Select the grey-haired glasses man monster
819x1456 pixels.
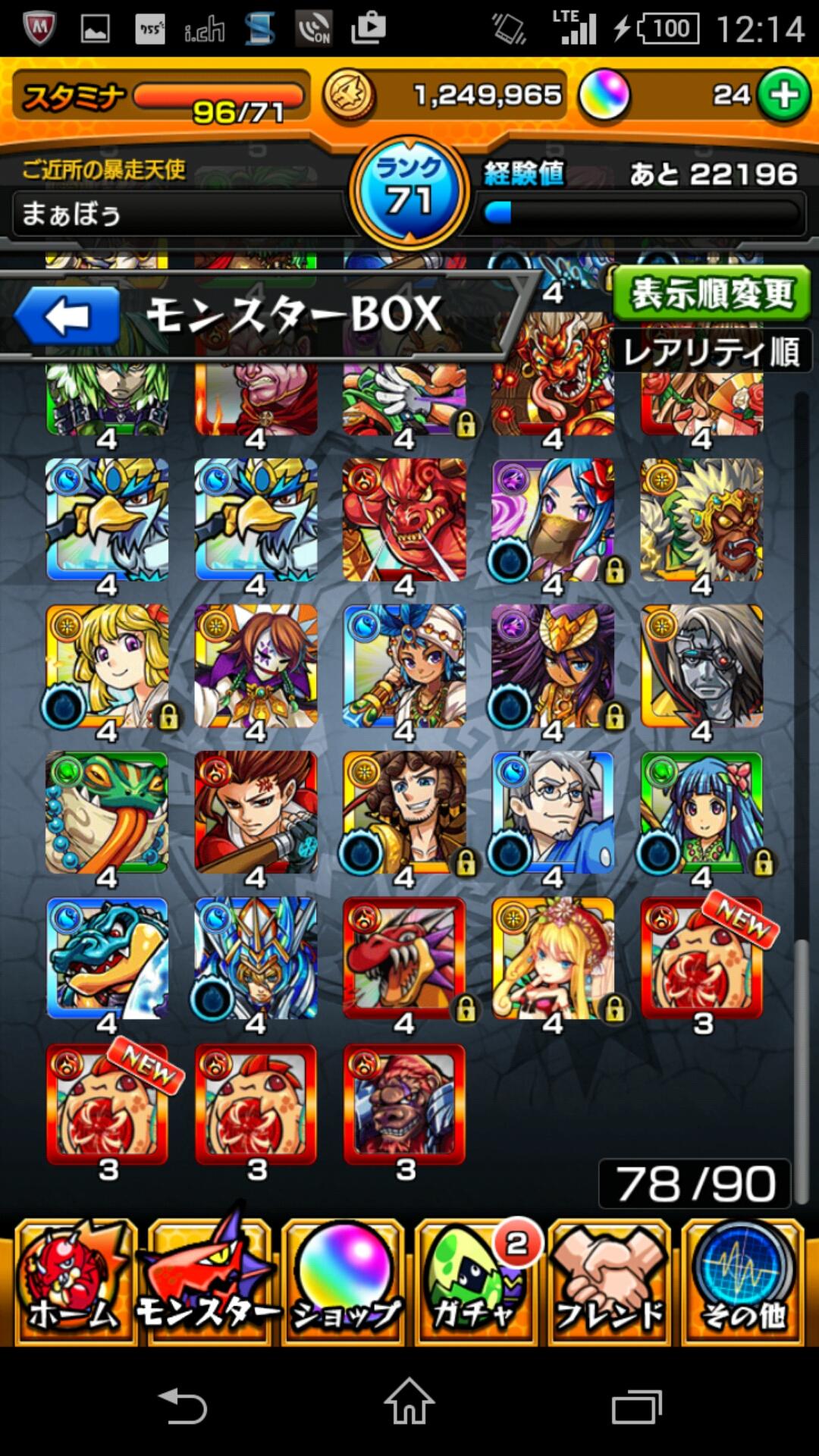click(x=552, y=811)
